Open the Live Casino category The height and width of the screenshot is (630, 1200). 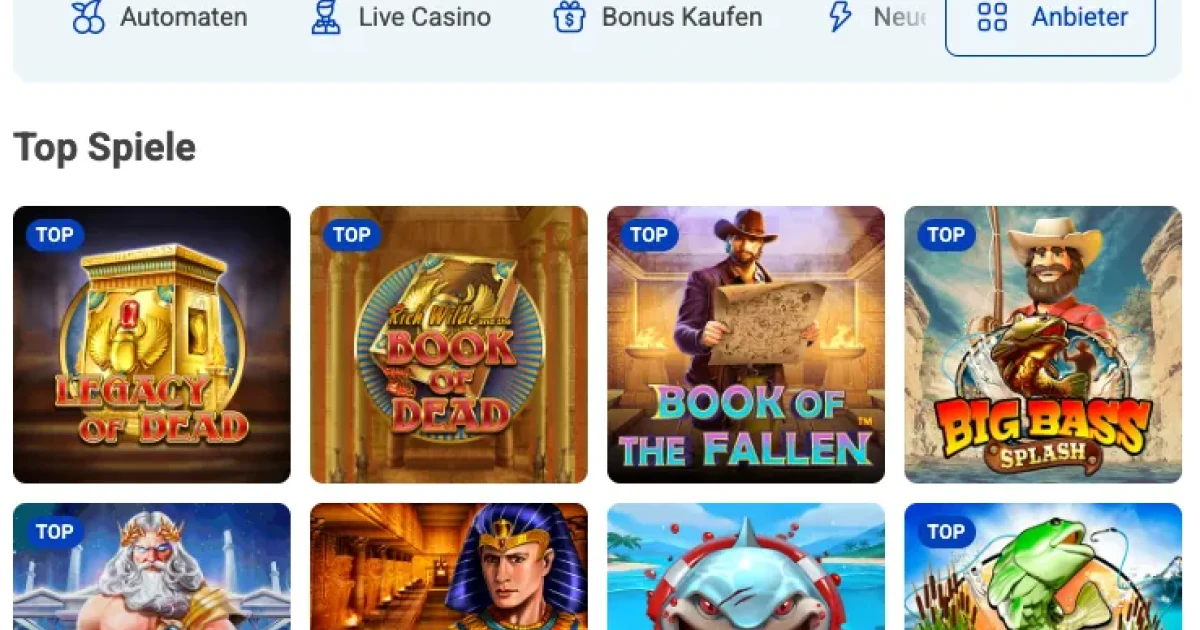tap(400, 17)
